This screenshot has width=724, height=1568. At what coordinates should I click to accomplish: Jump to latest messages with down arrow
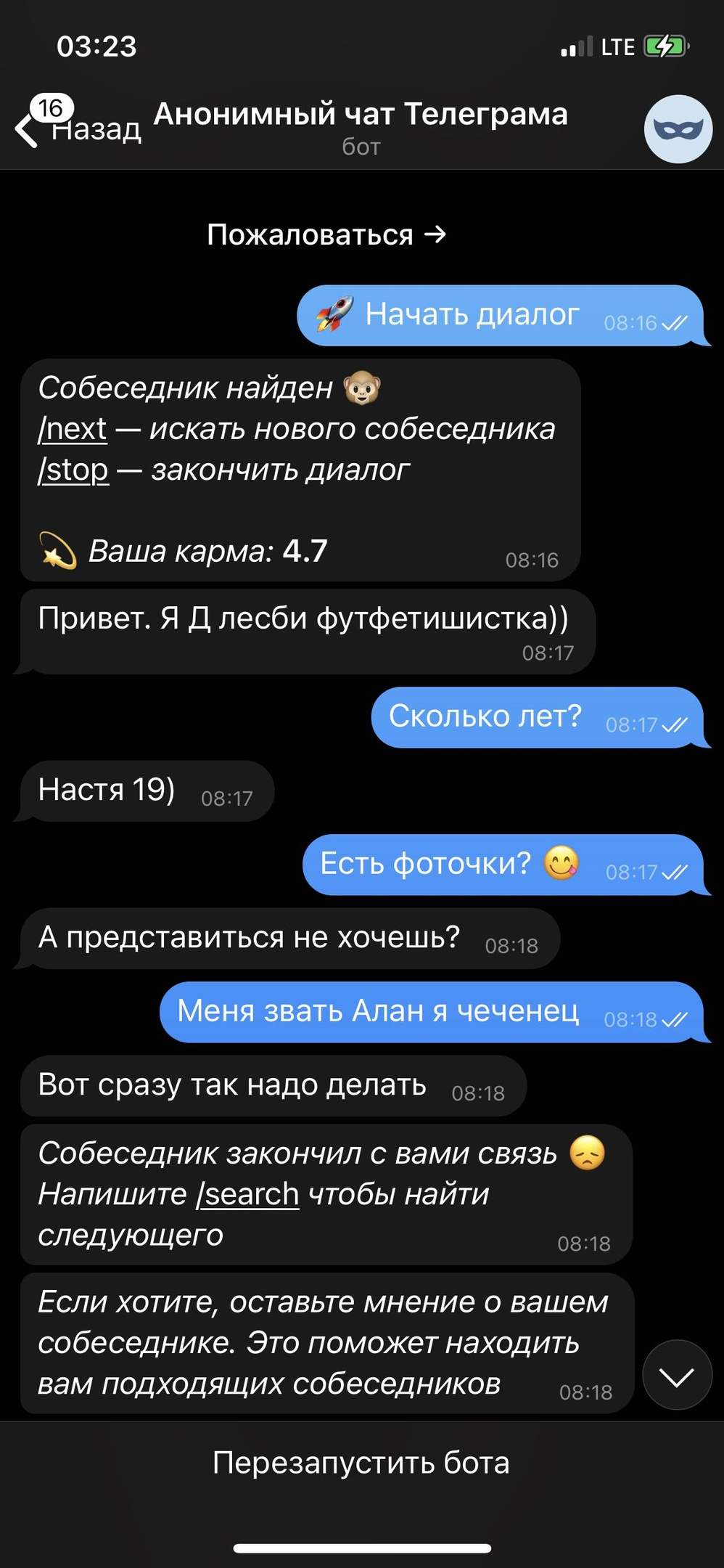click(676, 1375)
